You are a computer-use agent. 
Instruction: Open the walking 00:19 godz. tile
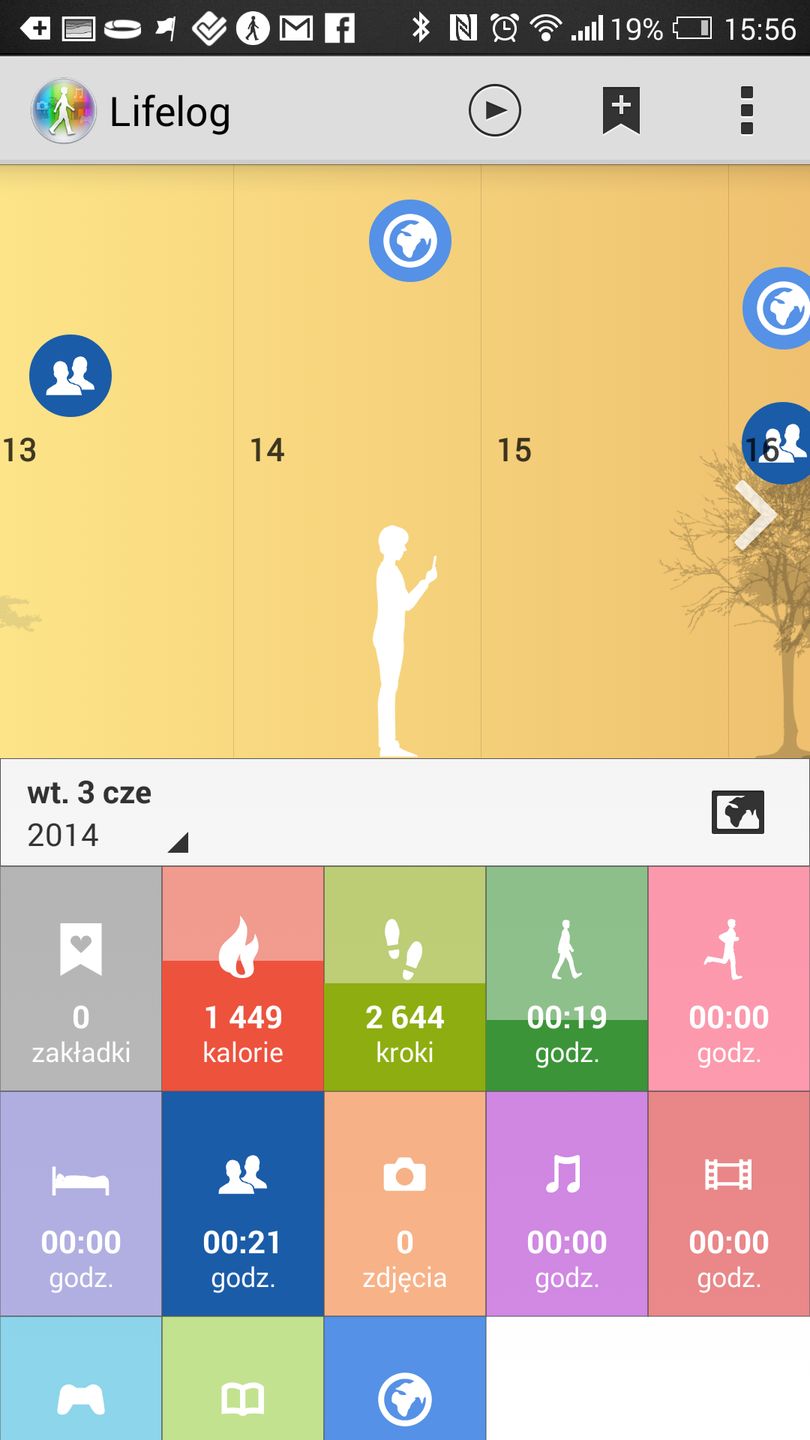567,978
